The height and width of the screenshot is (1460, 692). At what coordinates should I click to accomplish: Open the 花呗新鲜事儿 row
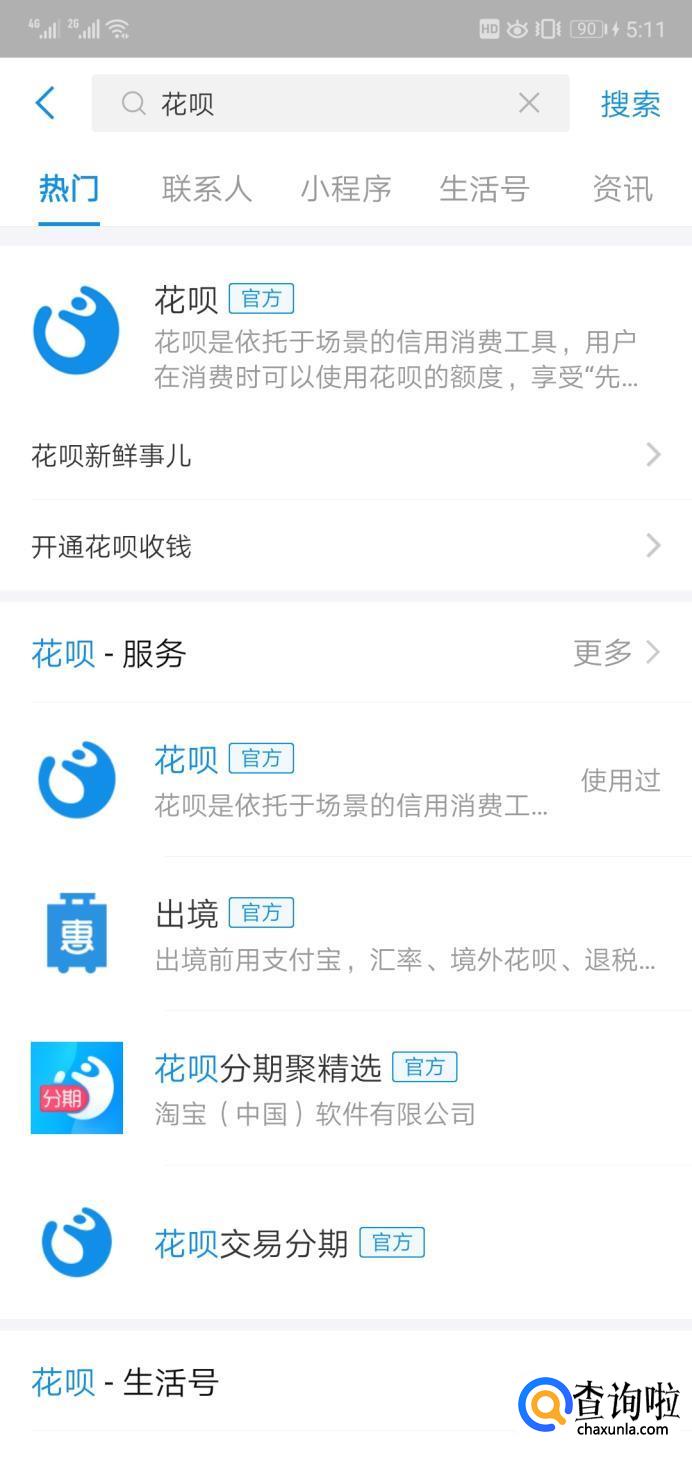[345, 456]
